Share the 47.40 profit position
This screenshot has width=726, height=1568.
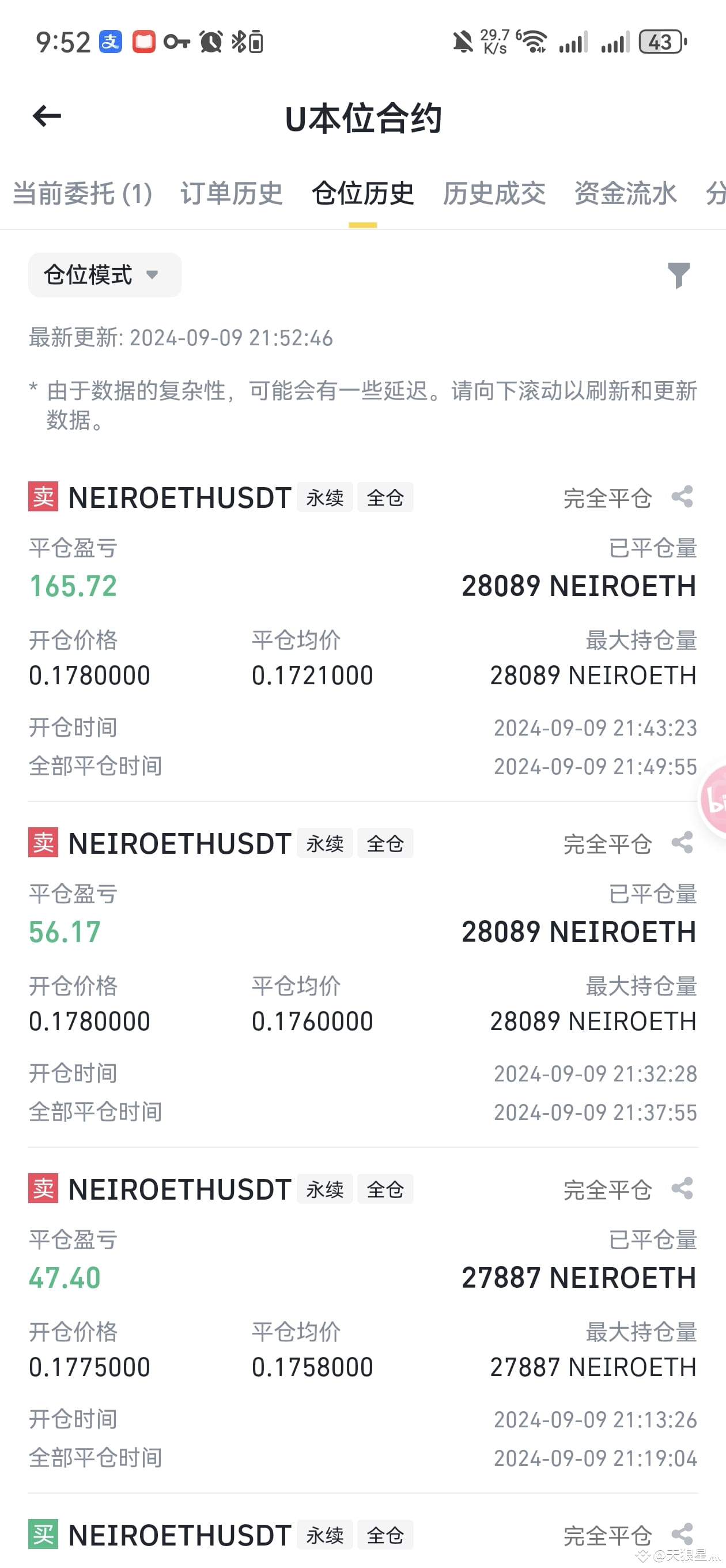(x=683, y=1189)
